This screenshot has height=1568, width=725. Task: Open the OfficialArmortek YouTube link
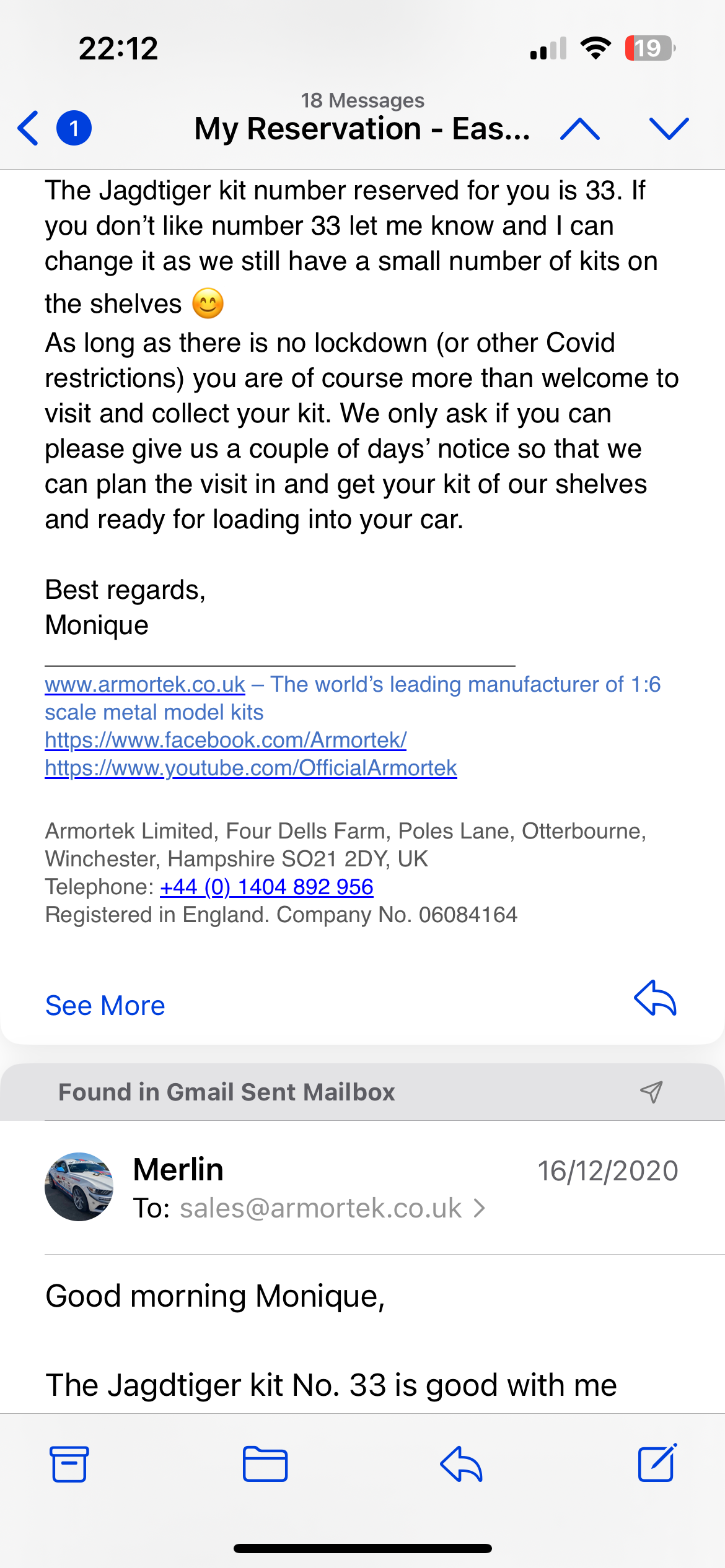click(x=251, y=768)
